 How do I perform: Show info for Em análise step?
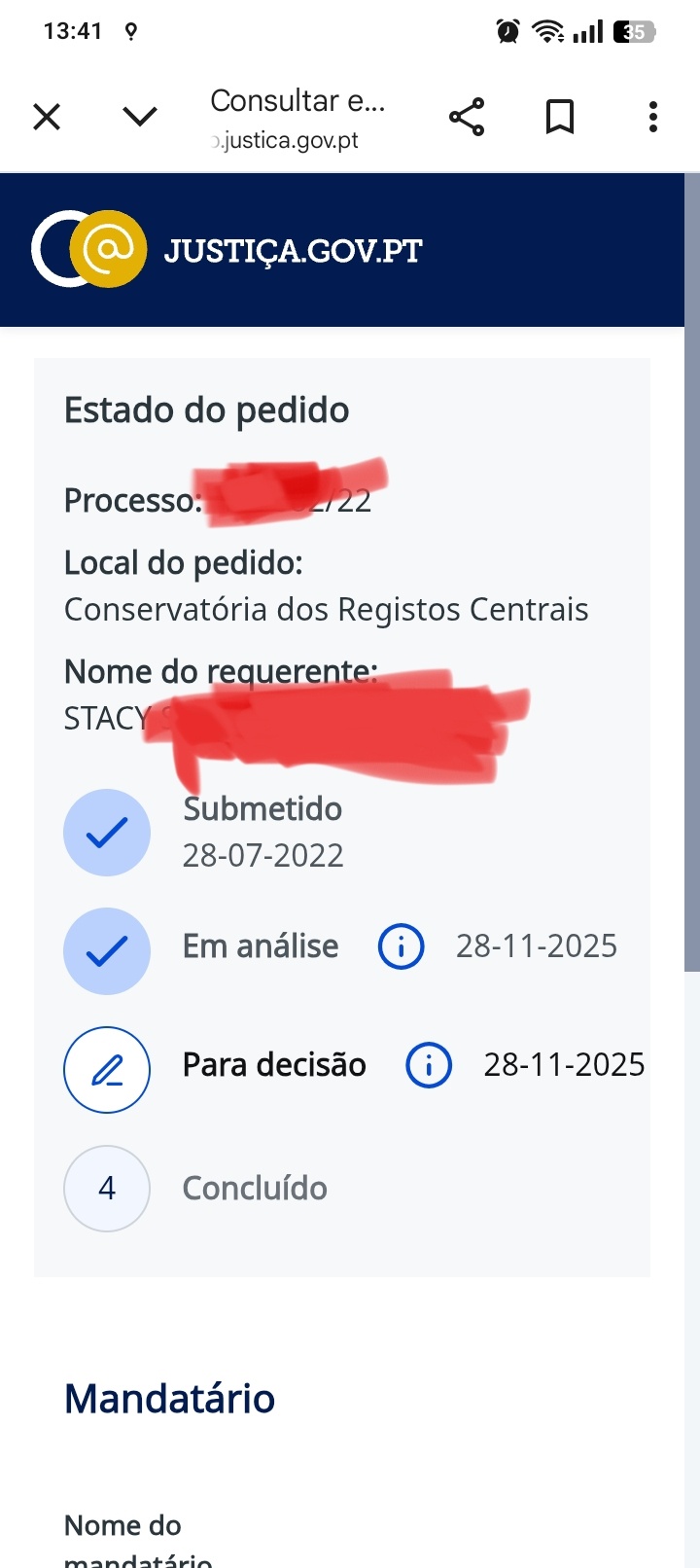[x=401, y=946]
